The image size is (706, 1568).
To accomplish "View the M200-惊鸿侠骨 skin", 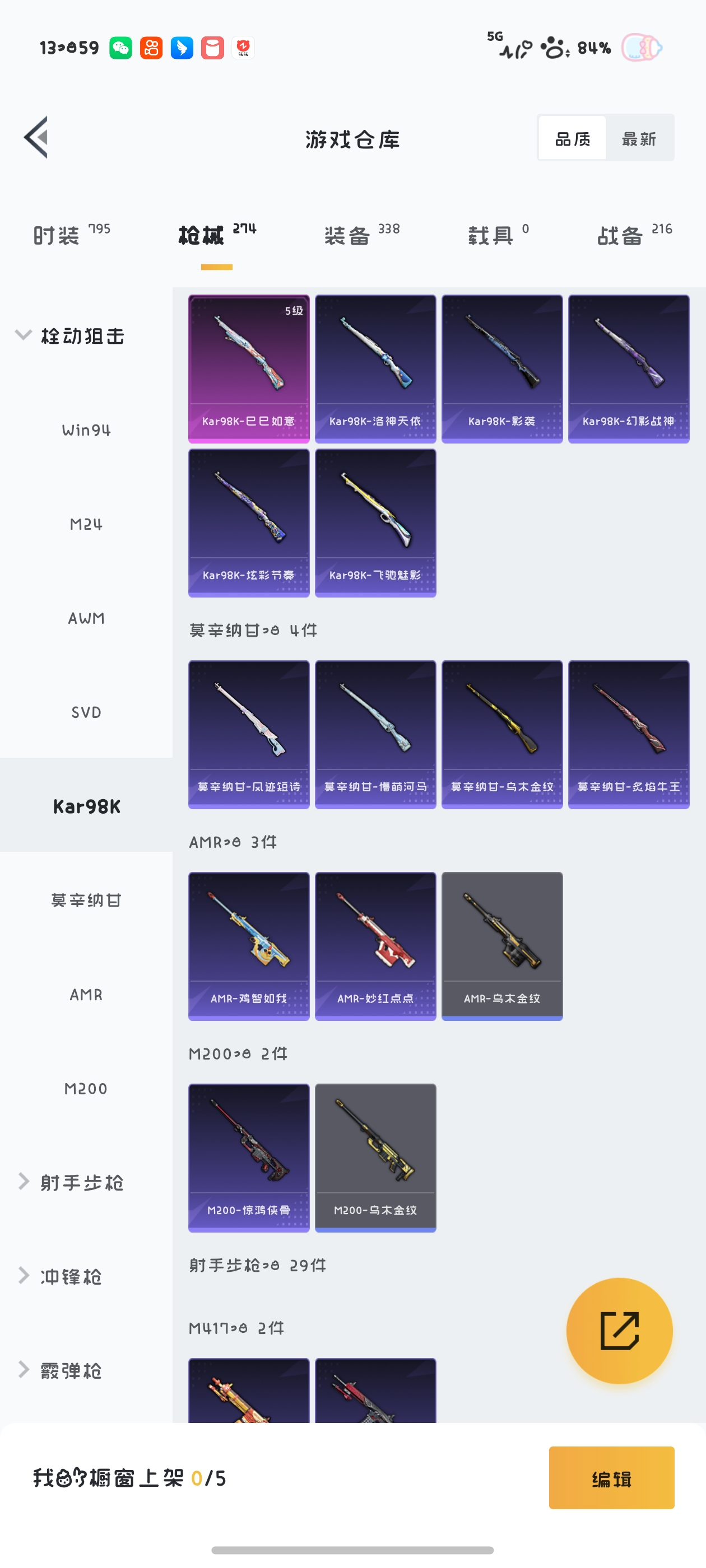I will (x=249, y=1157).
